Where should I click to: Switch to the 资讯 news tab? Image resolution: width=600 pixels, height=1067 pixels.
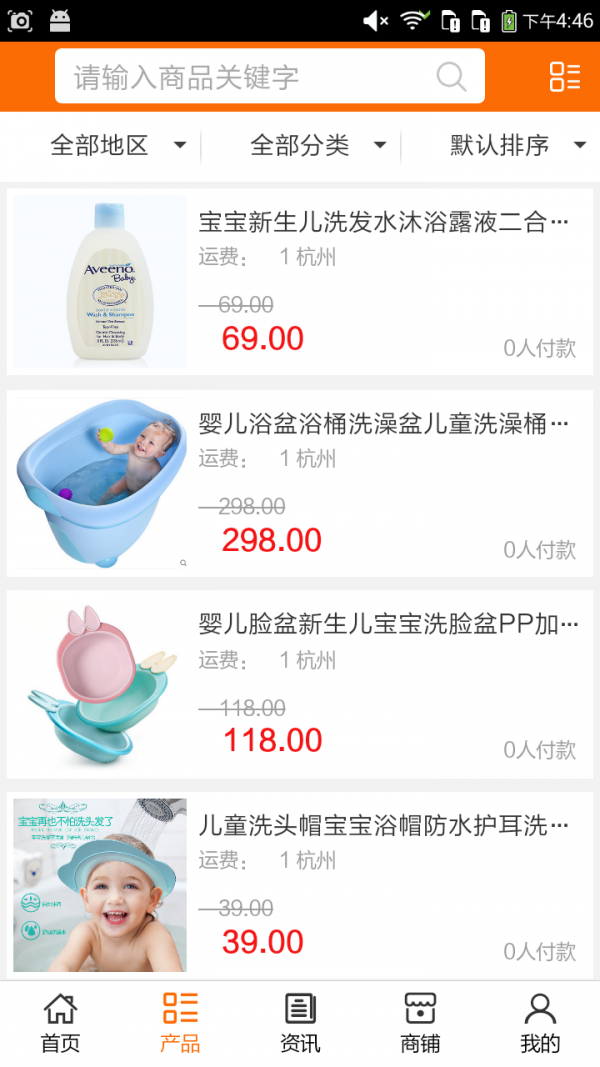point(300,1023)
